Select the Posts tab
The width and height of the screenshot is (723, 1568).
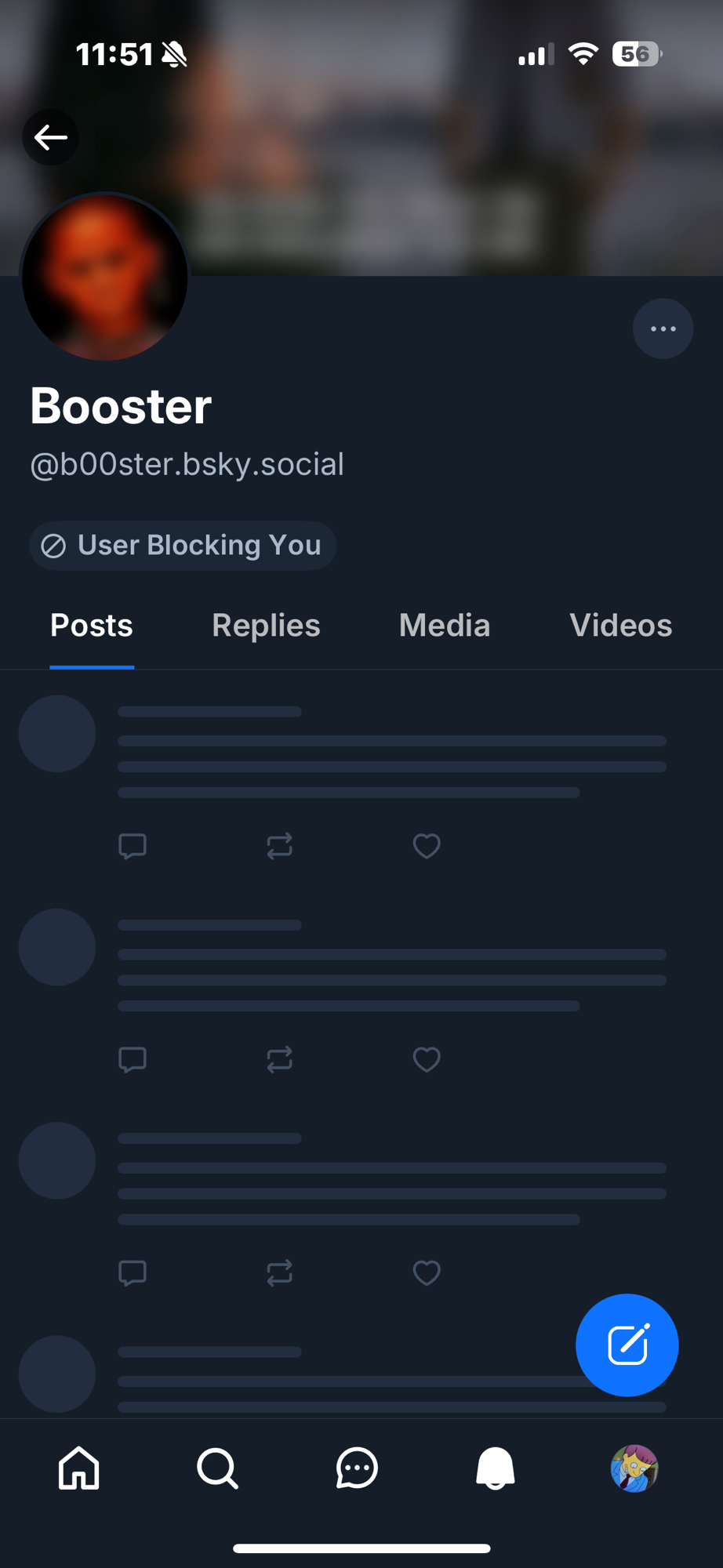coord(92,626)
